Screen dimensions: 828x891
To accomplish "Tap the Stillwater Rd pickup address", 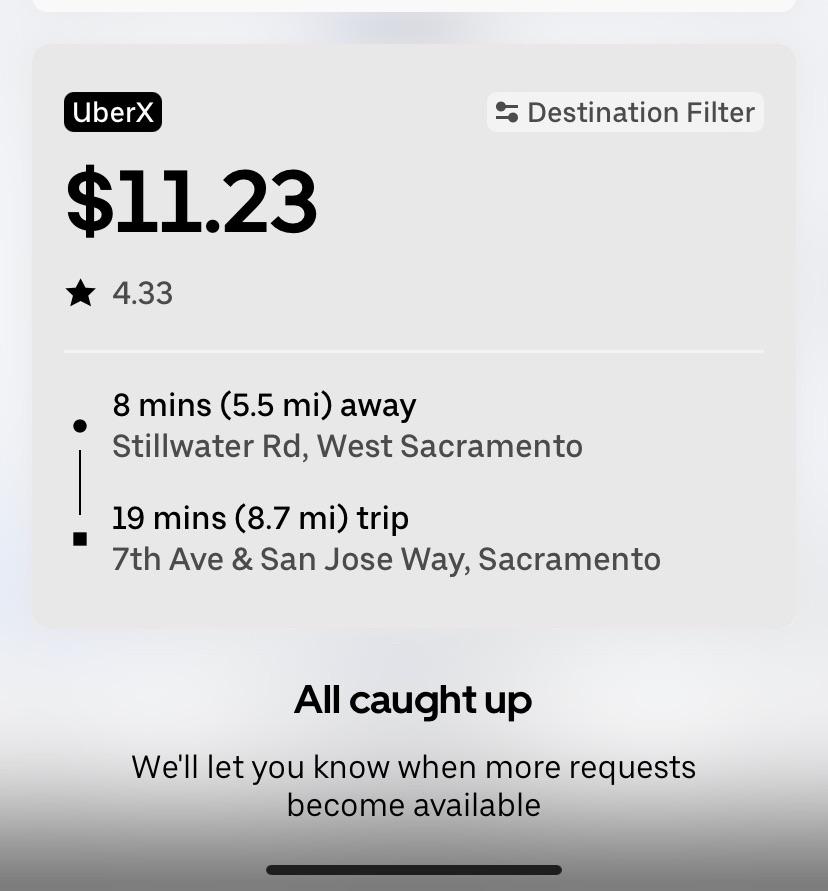I will click(347, 446).
